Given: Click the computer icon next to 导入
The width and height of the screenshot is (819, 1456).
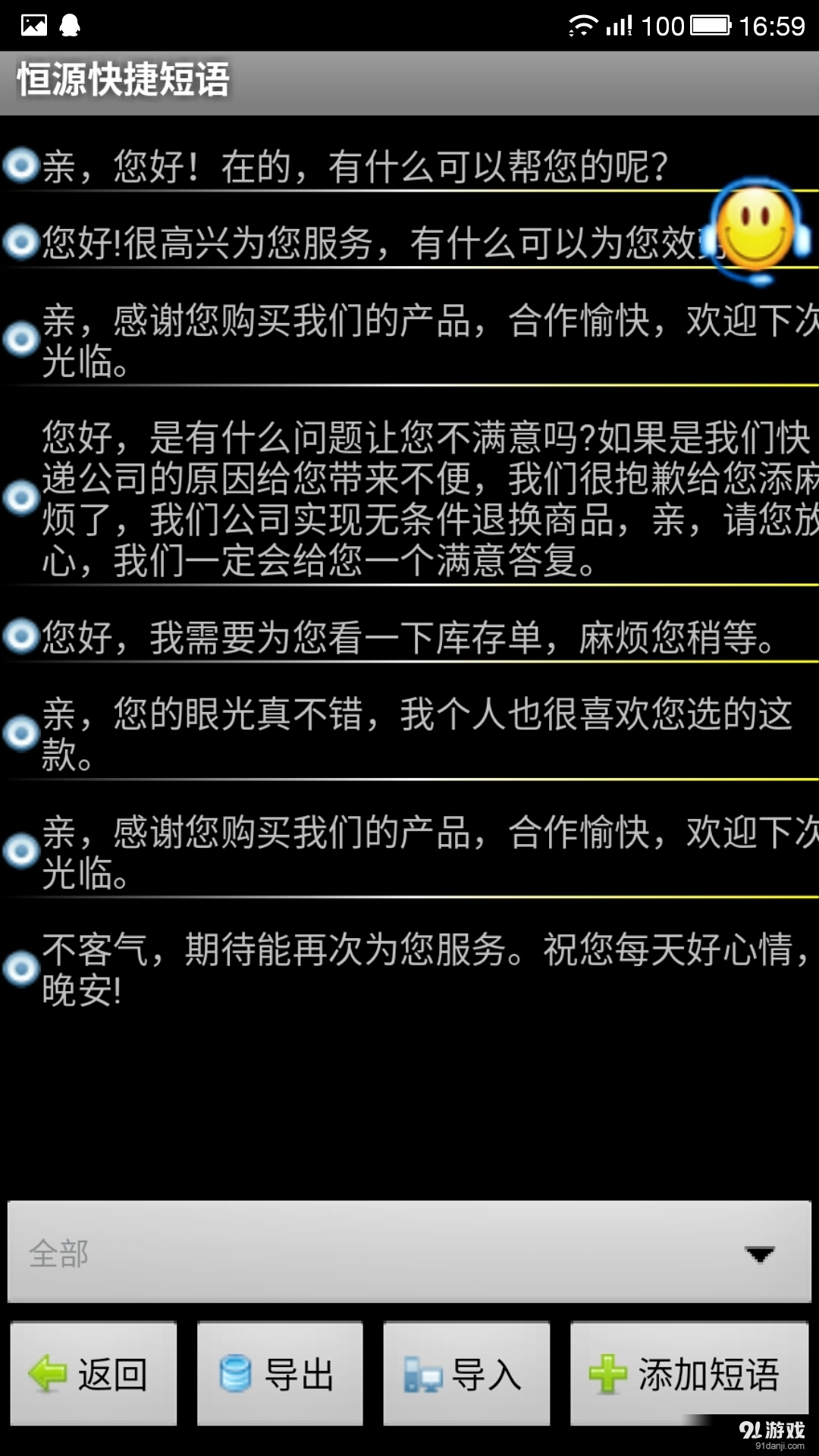Looking at the screenshot, I should [422, 1373].
